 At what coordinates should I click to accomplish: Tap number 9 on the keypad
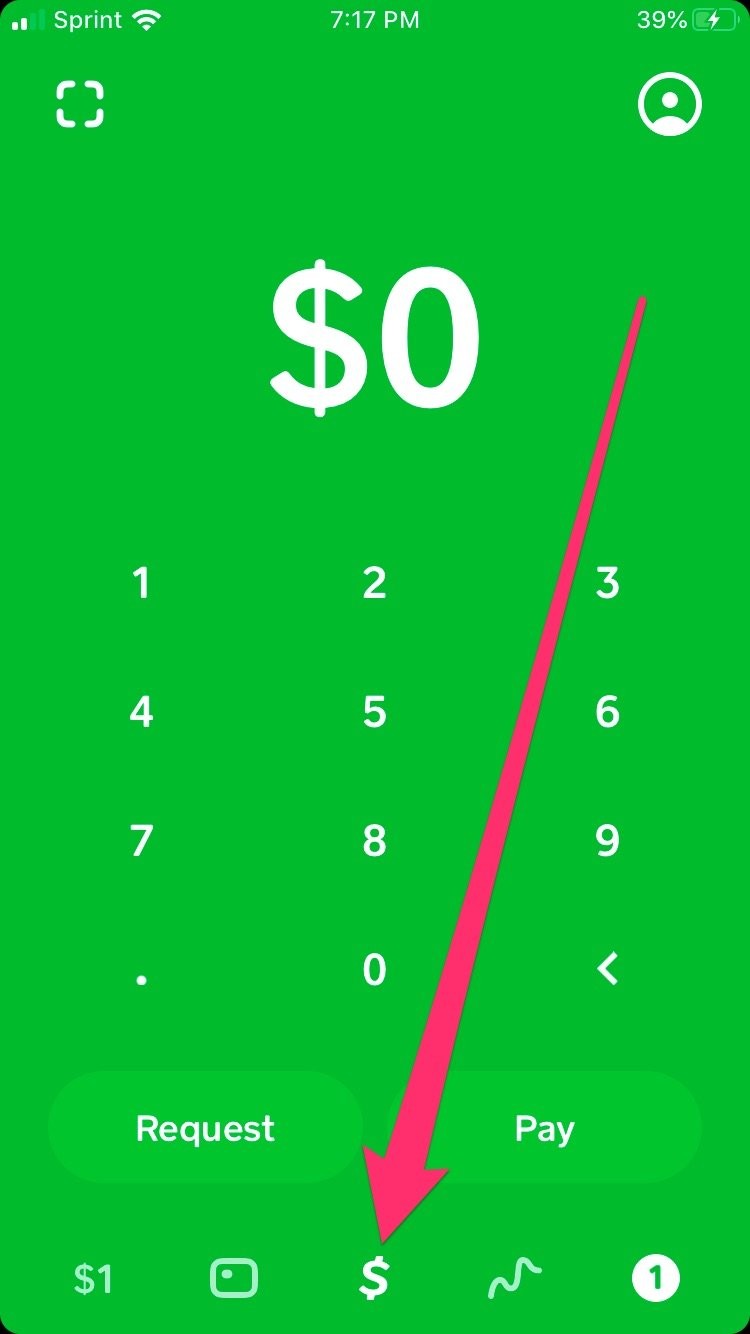click(607, 840)
